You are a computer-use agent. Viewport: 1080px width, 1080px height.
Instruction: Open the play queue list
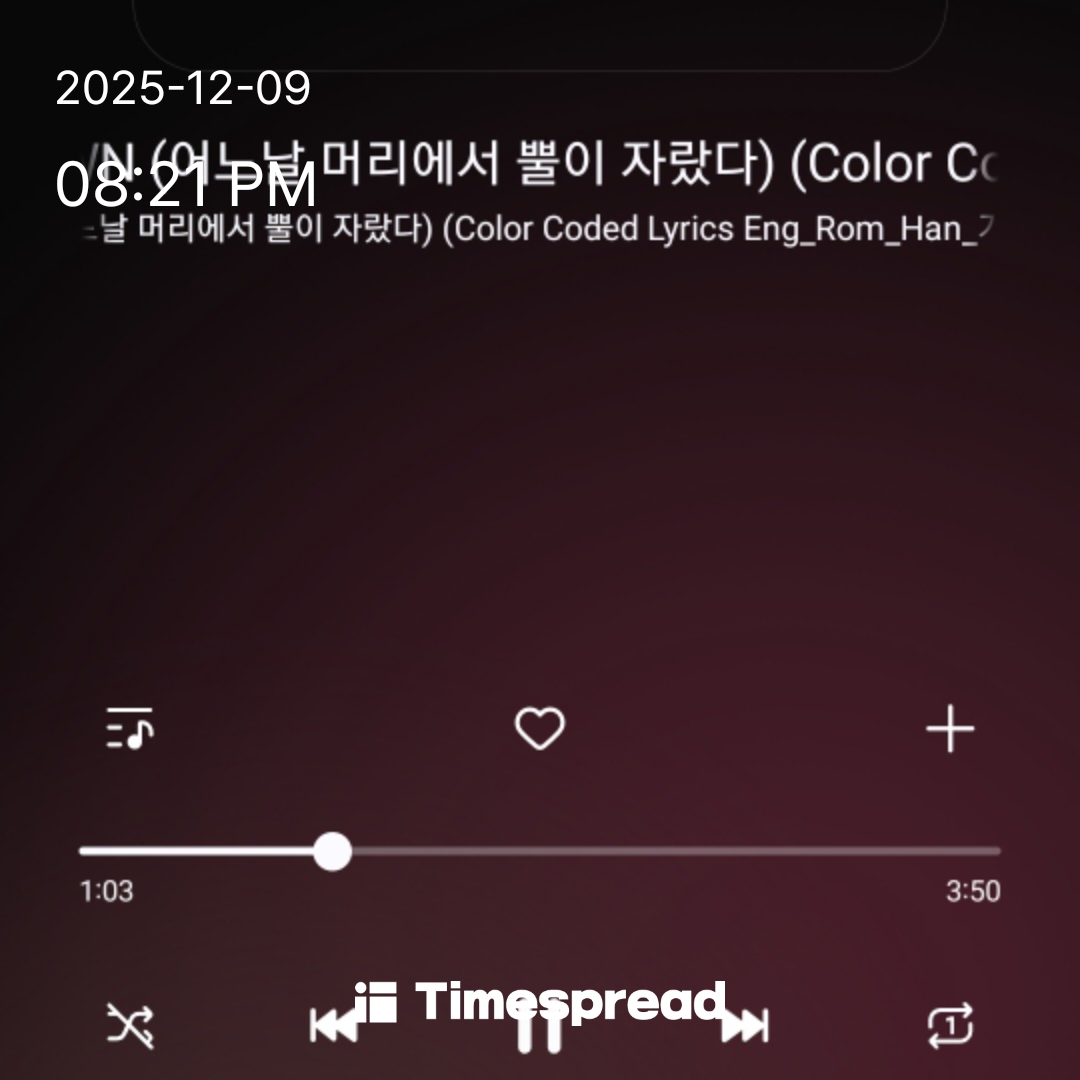point(129,729)
